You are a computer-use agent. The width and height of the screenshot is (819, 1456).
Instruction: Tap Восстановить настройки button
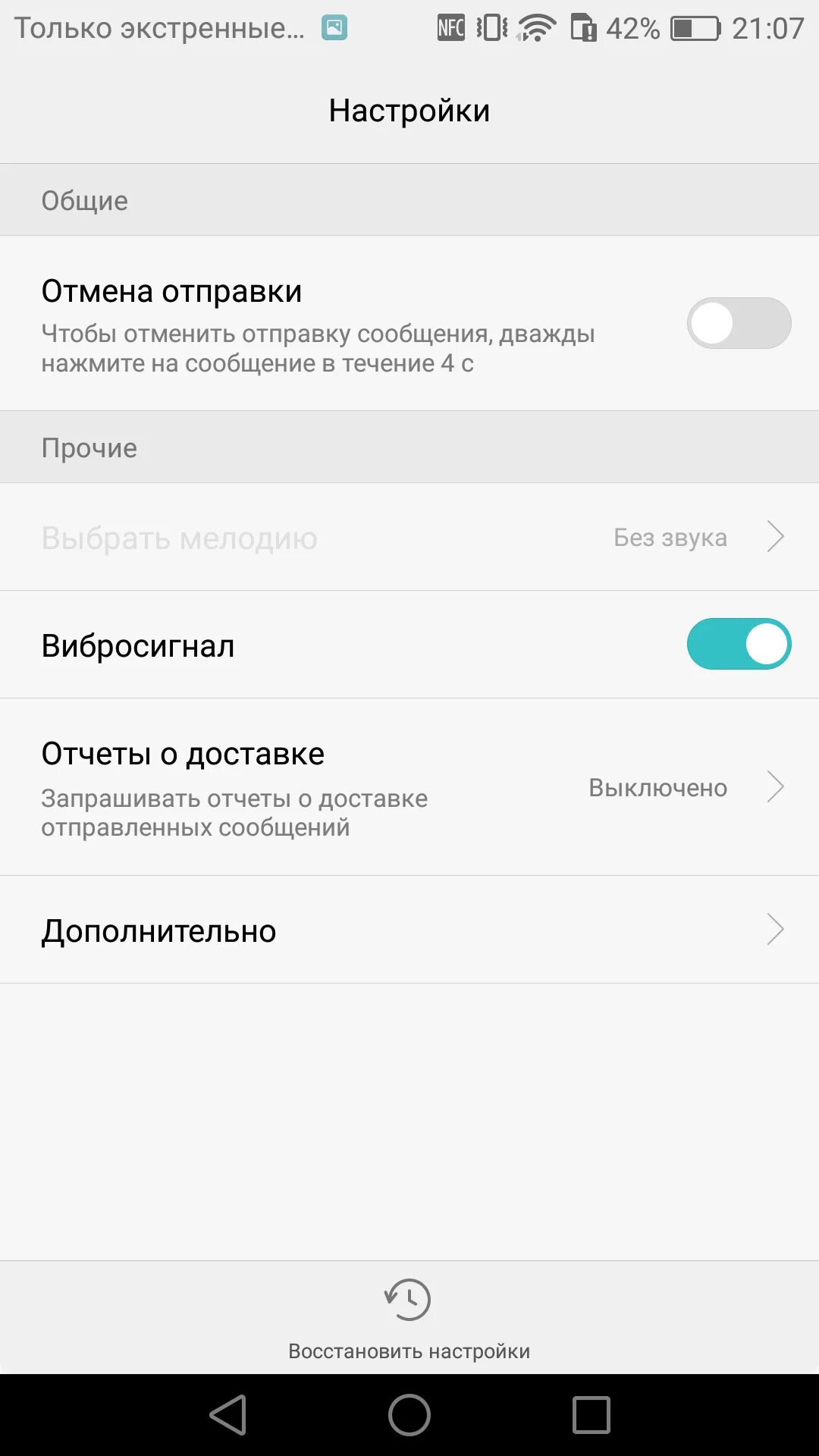[409, 1319]
